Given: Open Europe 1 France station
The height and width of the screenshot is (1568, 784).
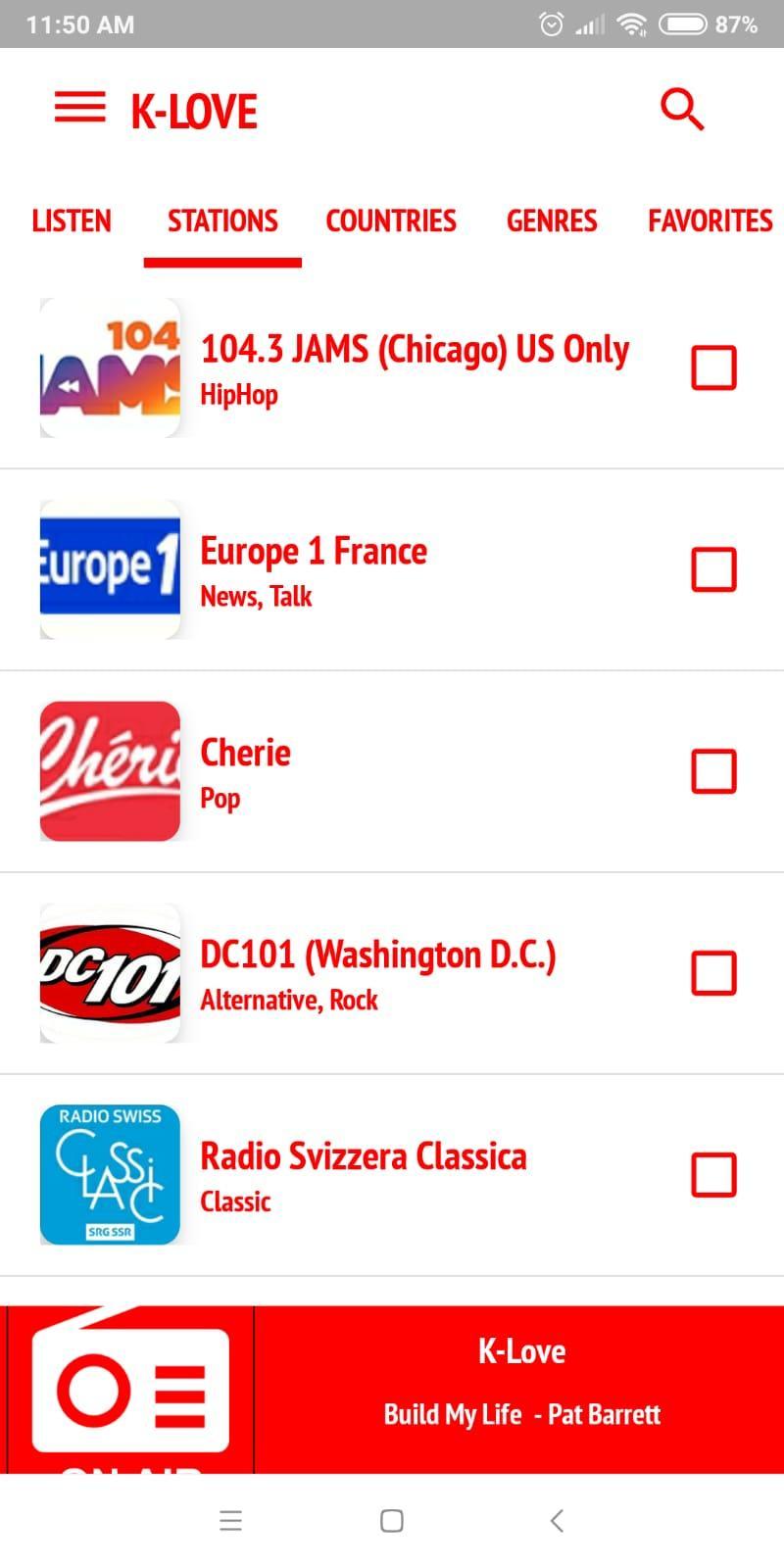Looking at the screenshot, I should tap(392, 570).
